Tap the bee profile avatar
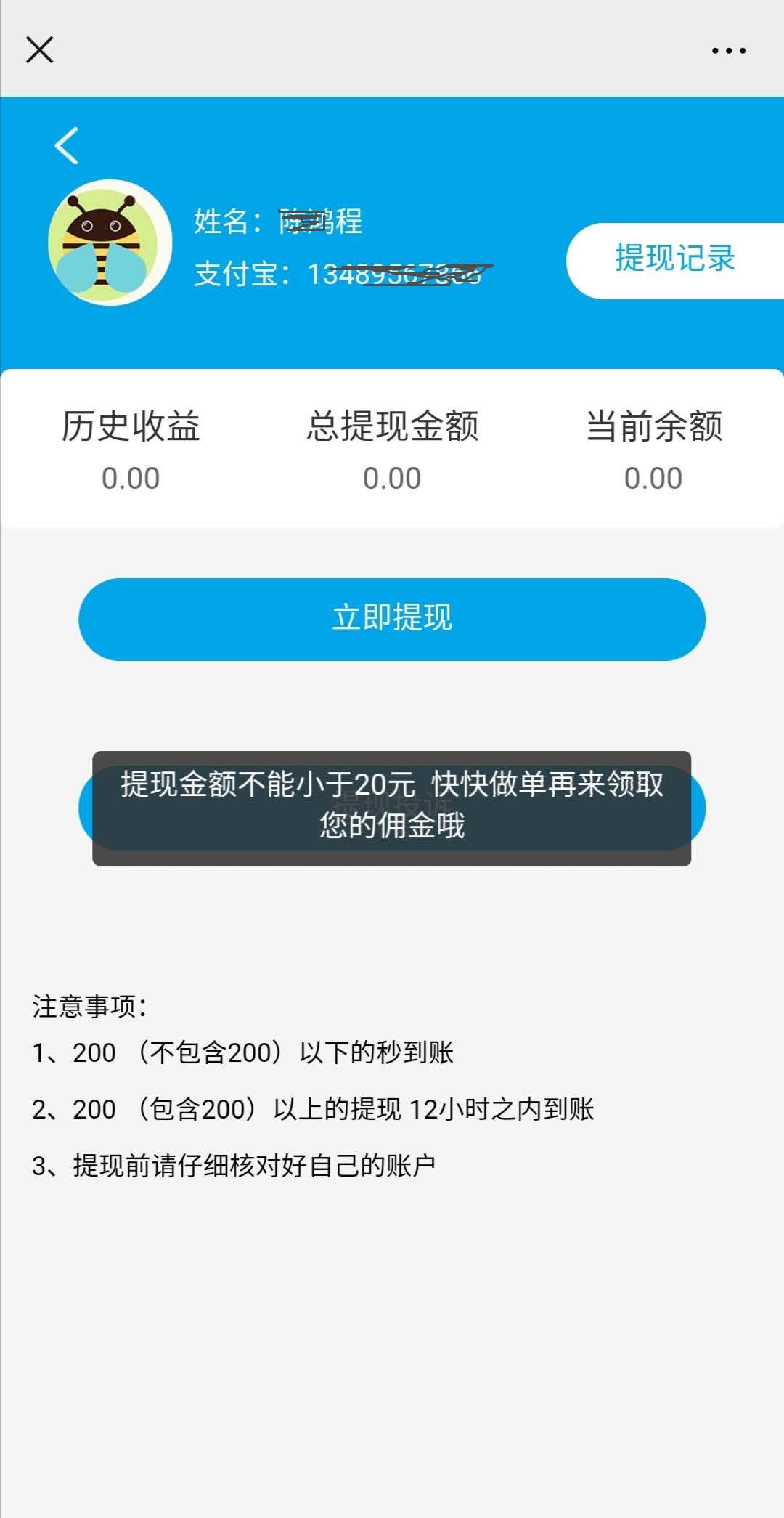 pos(110,243)
